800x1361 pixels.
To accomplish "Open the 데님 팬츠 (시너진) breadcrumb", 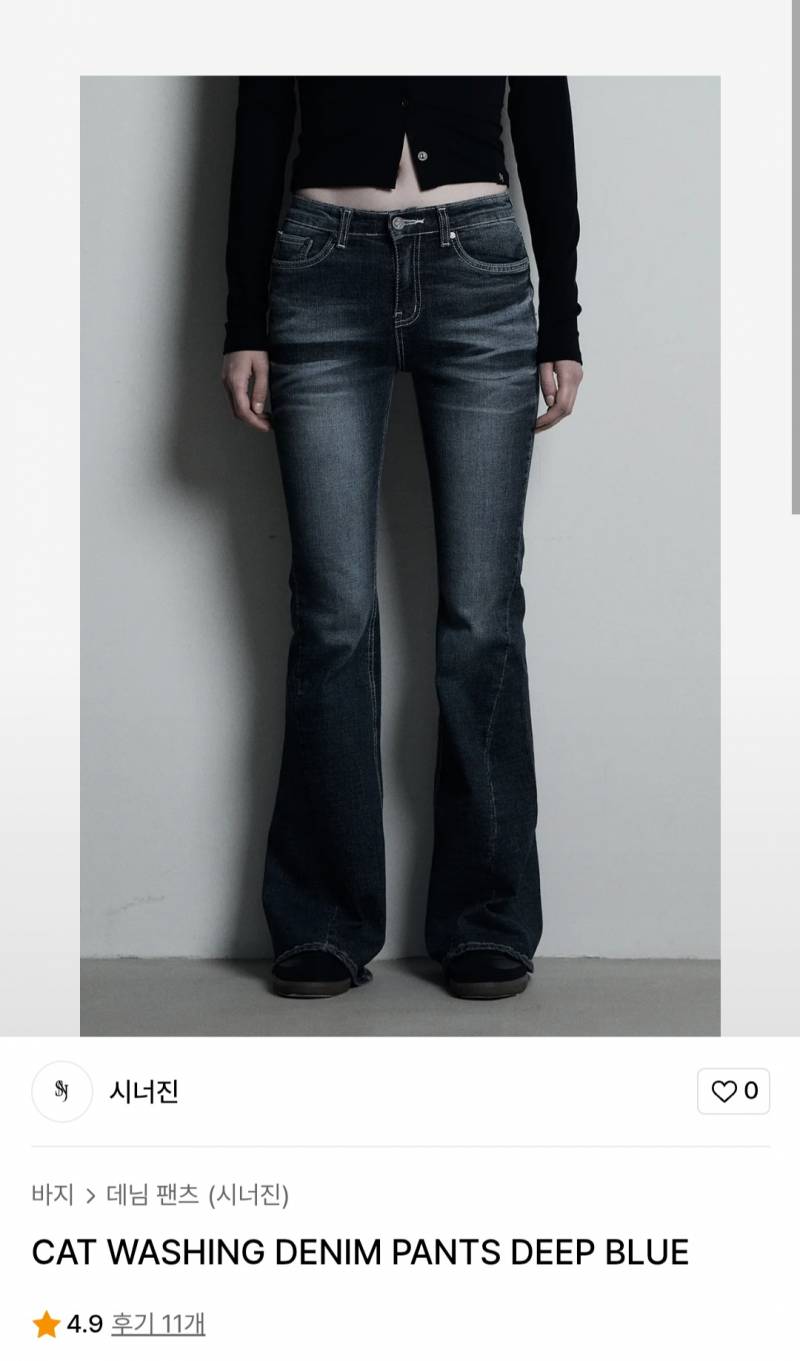I will click(197, 1194).
